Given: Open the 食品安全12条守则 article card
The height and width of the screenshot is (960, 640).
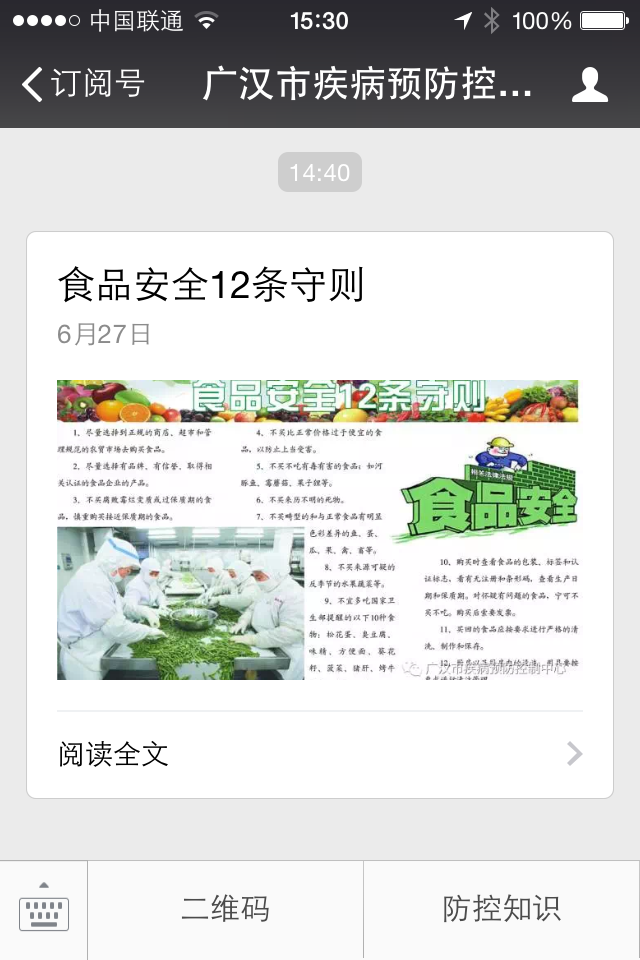Looking at the screenshot, I should (318, 500).
